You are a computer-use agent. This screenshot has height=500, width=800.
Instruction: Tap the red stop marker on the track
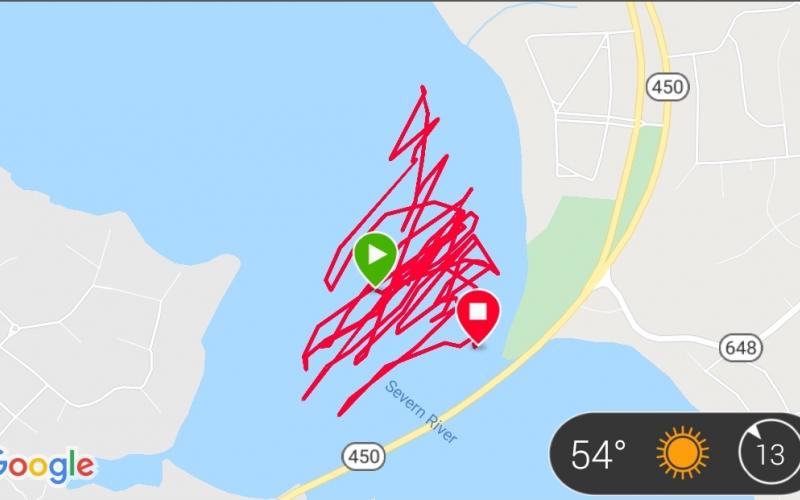[x=478, y=313]
